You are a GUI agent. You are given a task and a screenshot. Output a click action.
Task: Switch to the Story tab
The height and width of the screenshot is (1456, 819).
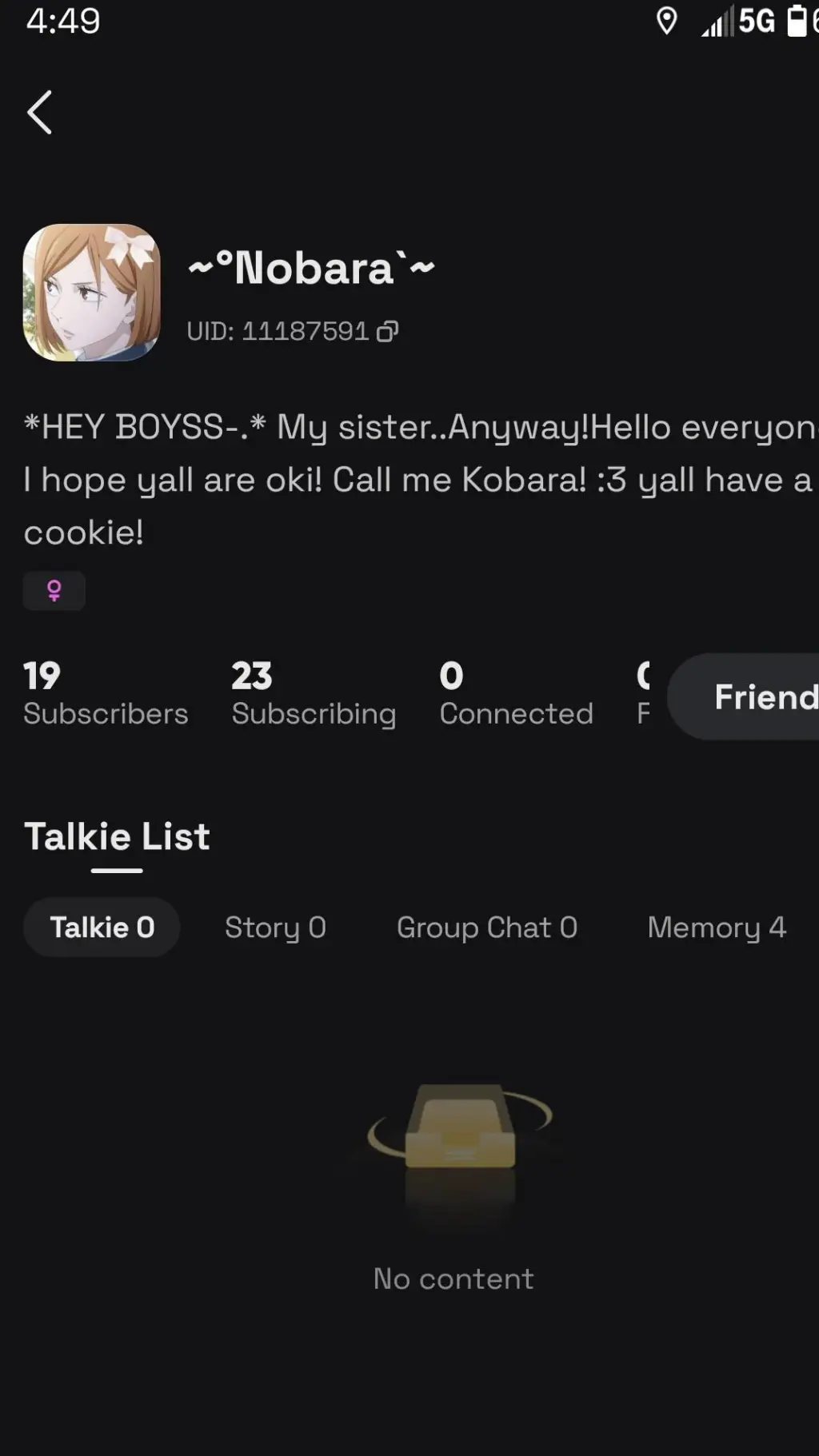[275, 927]
